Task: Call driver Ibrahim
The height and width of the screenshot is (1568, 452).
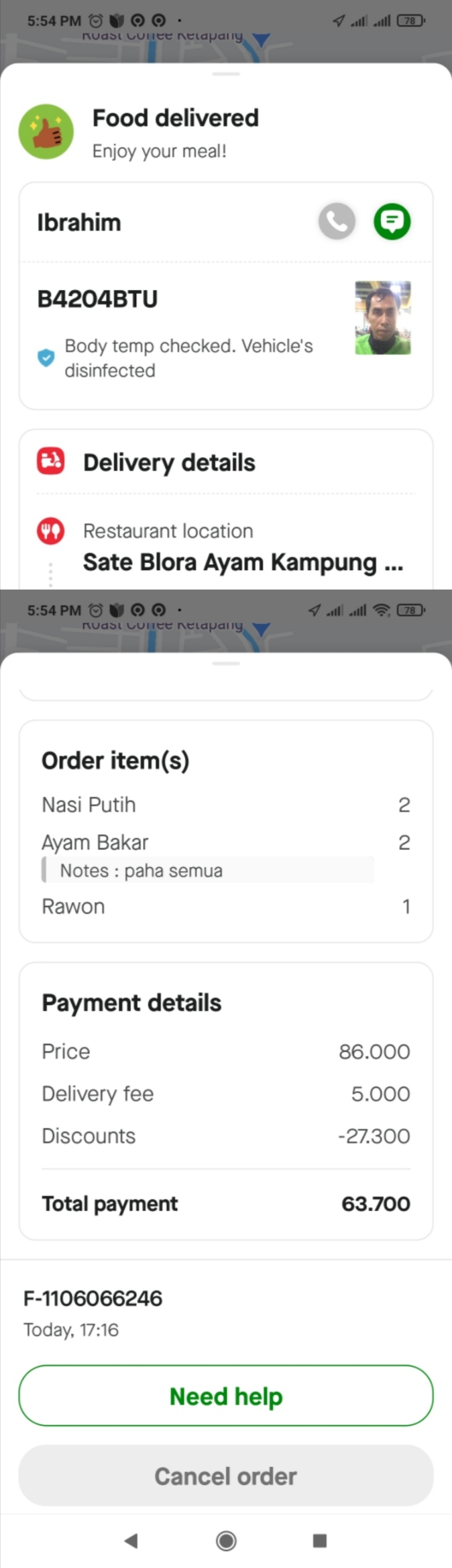Action: tap(337, 221)
